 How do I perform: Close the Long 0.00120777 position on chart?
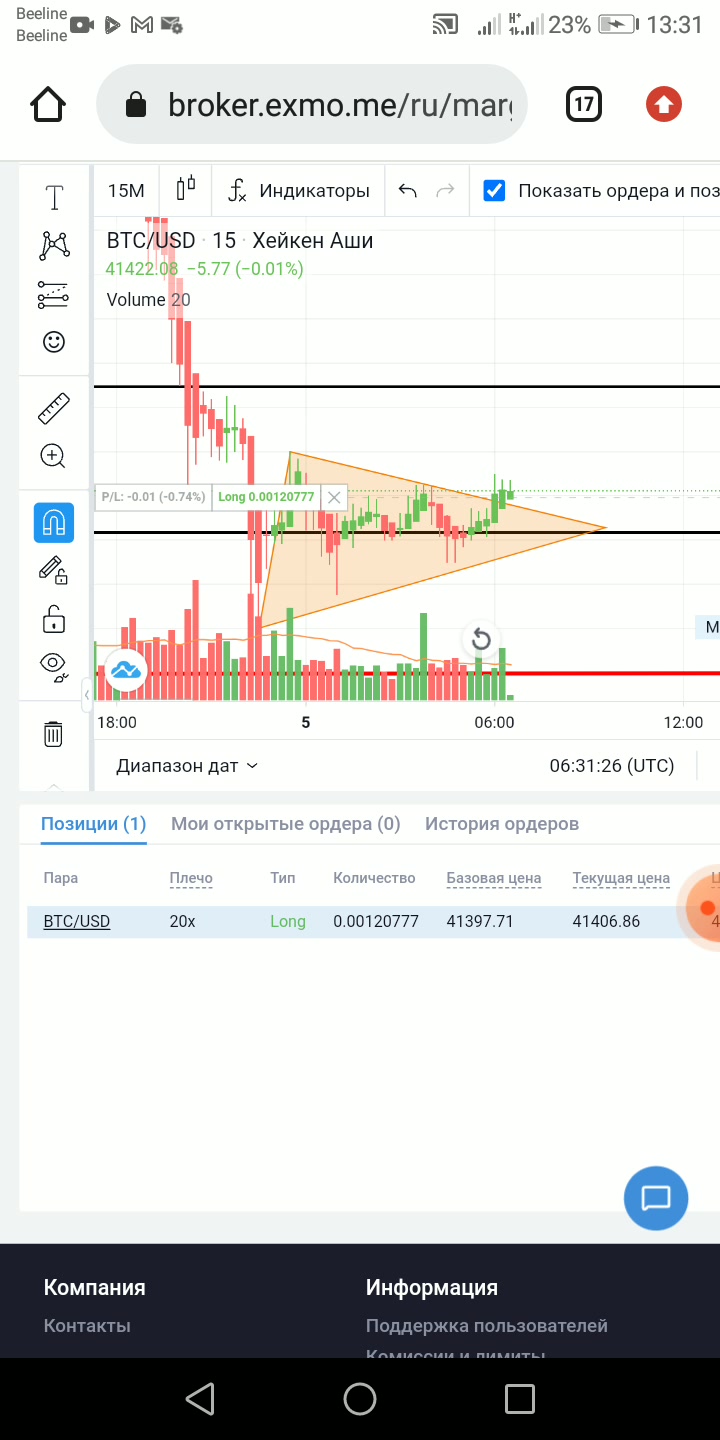pos(334,497)
